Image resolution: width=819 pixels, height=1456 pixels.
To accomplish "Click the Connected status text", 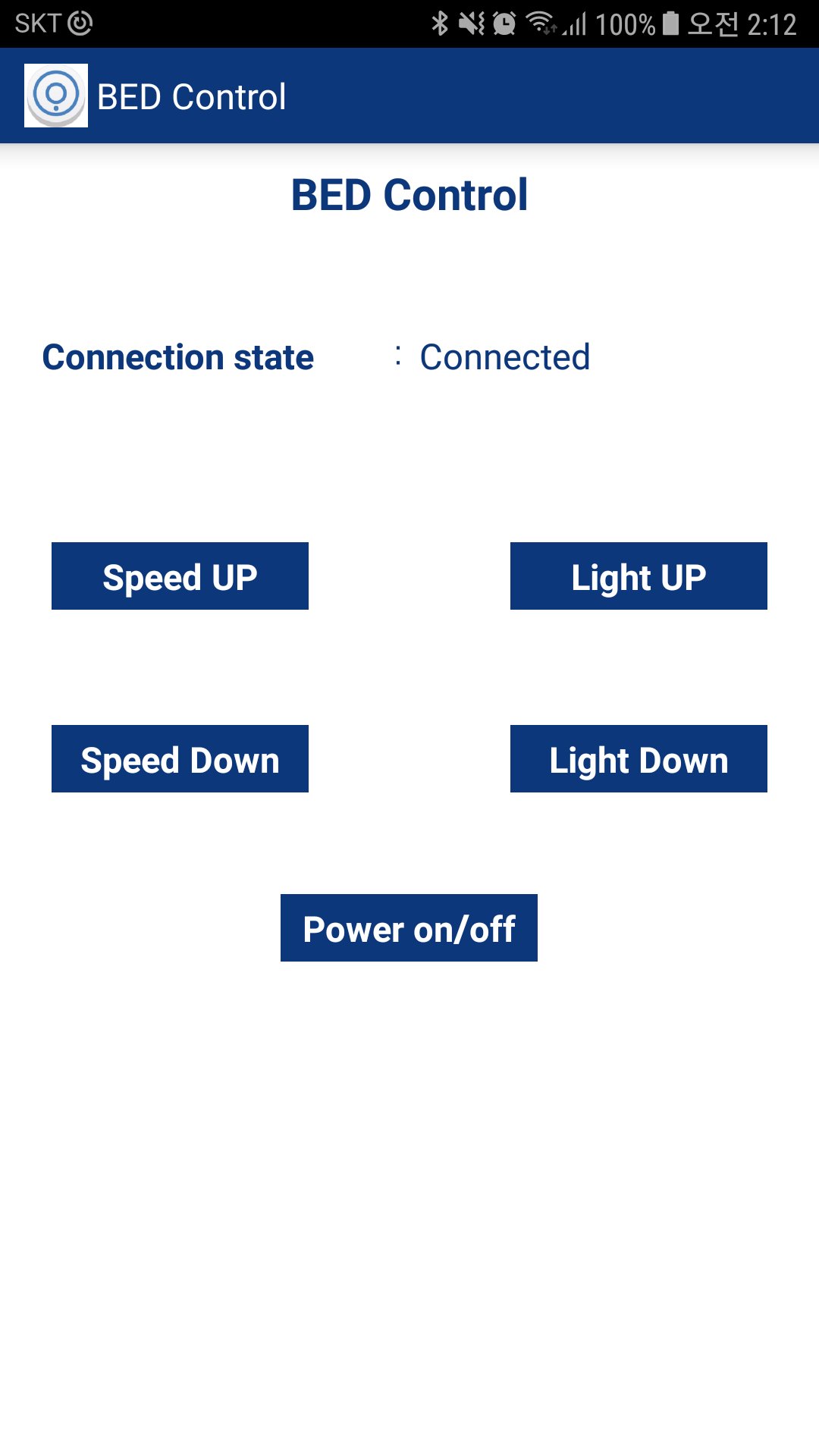I will 505,357.
